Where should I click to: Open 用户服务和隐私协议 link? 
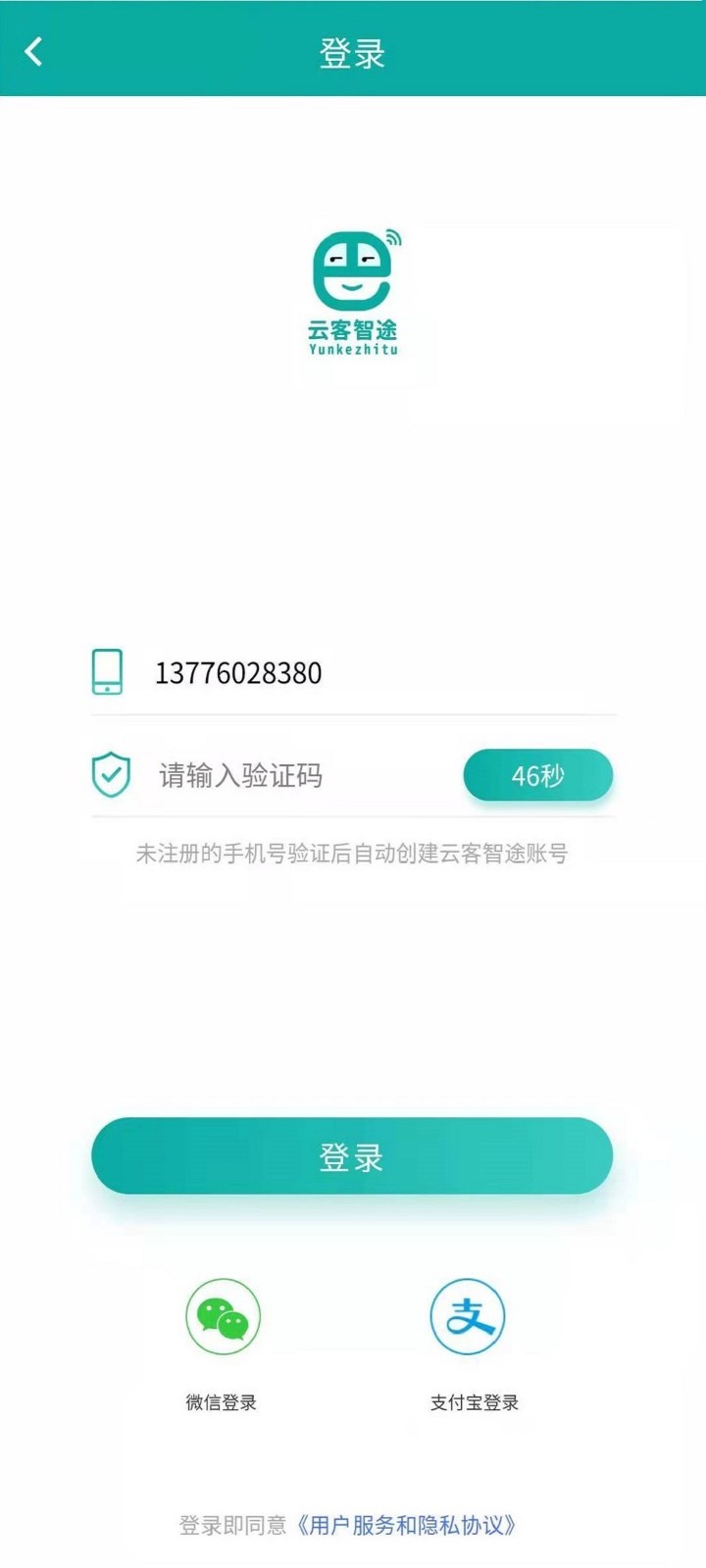[x=406, y=1525]
